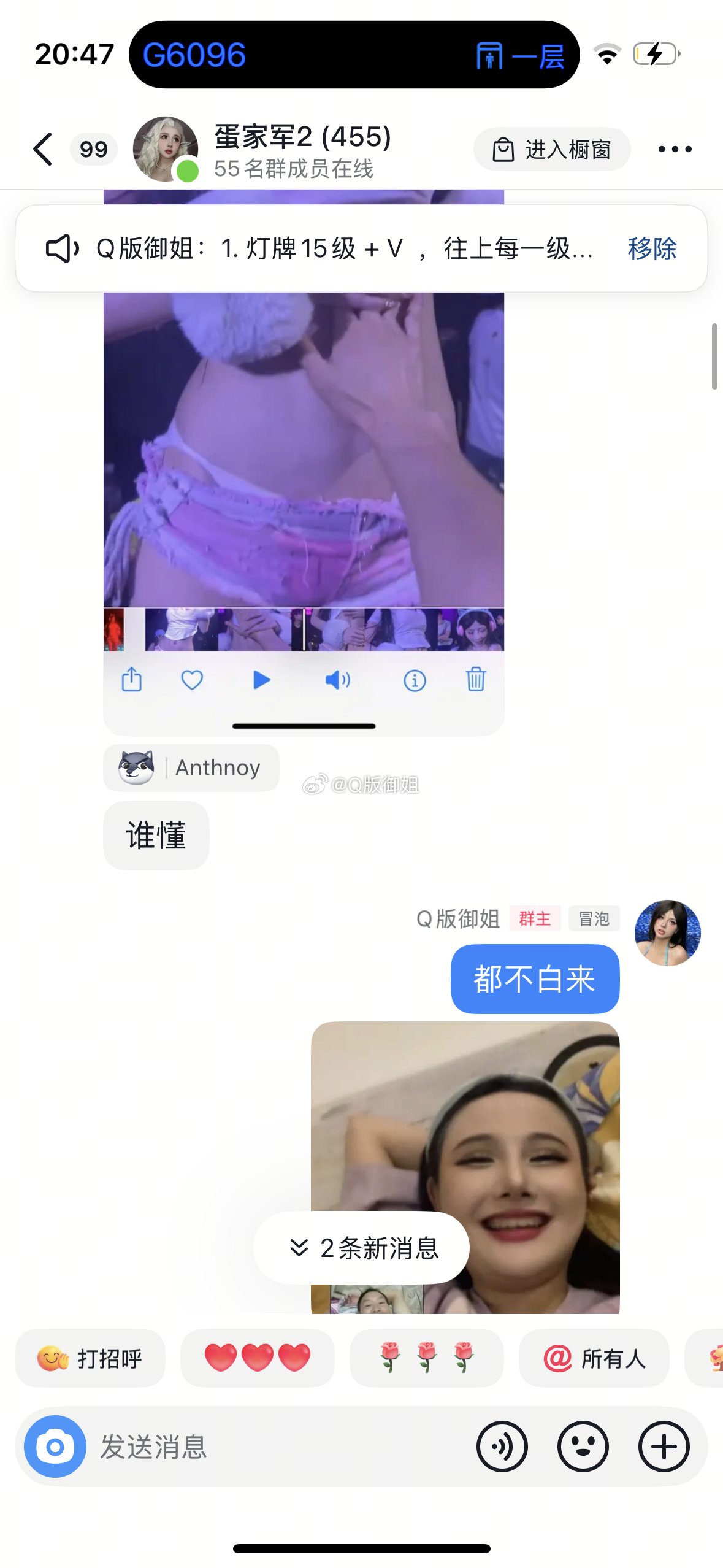Open Q版御姐's profile avatar
The width and height of the screenshot is (723, 1568).
point(667,932)
